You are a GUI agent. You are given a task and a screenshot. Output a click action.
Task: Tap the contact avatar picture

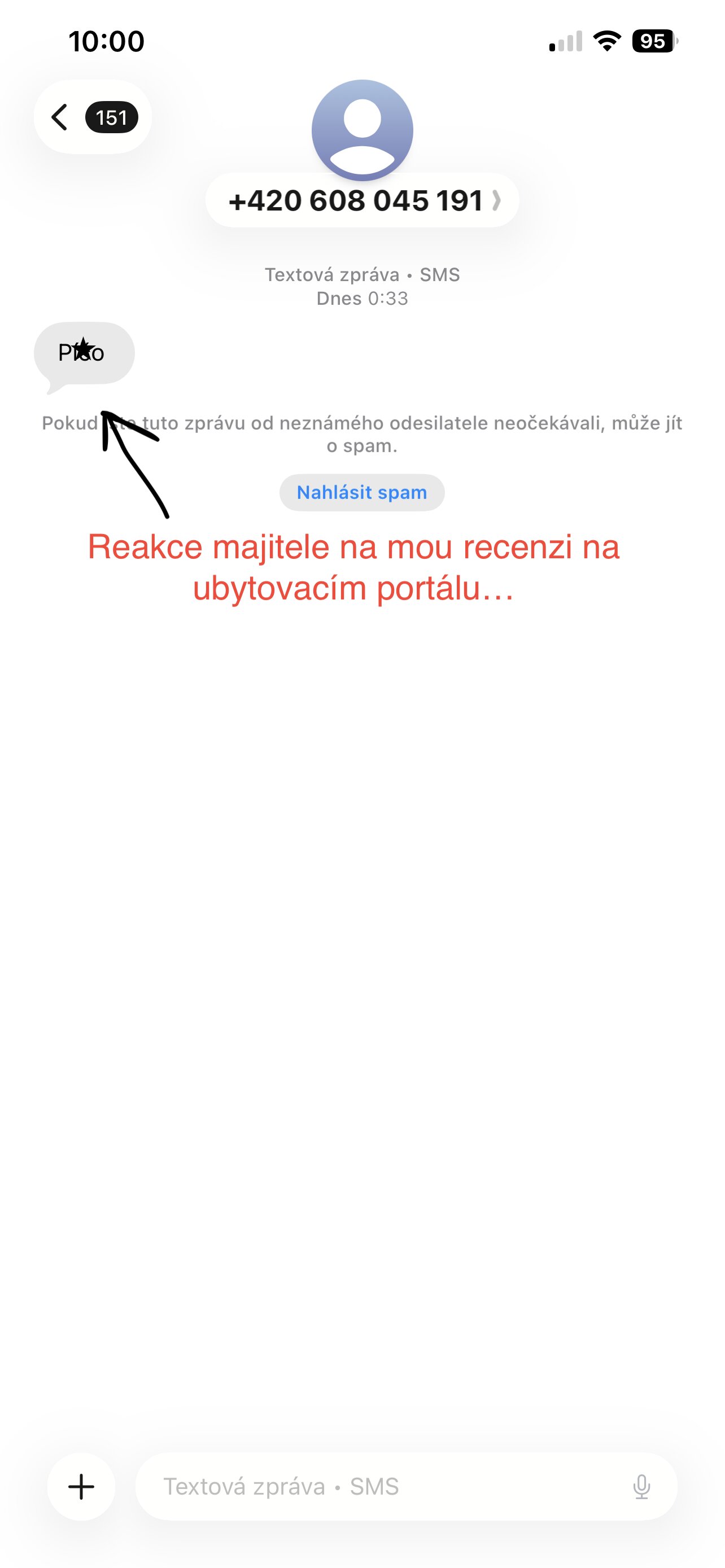tap(362, 130)
